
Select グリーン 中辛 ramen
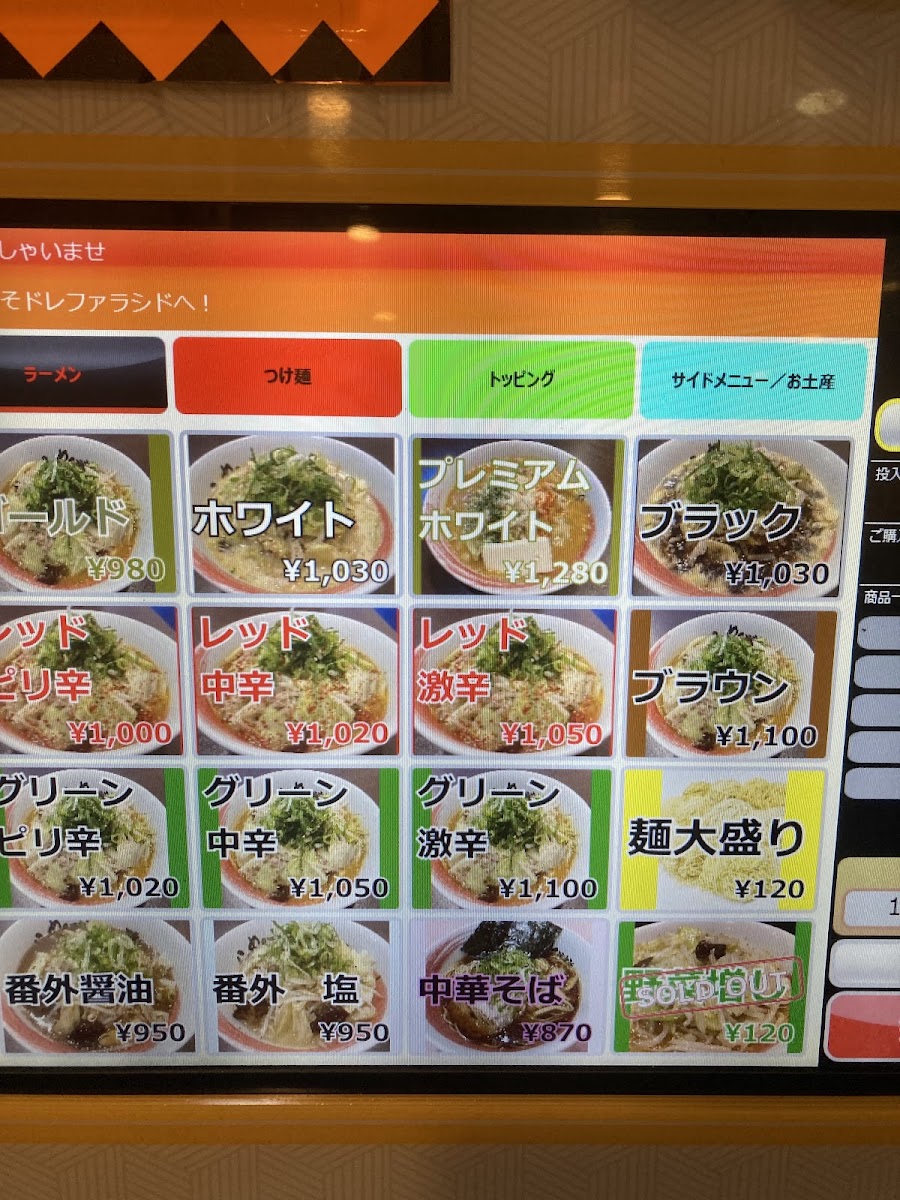tap(298, 838)
